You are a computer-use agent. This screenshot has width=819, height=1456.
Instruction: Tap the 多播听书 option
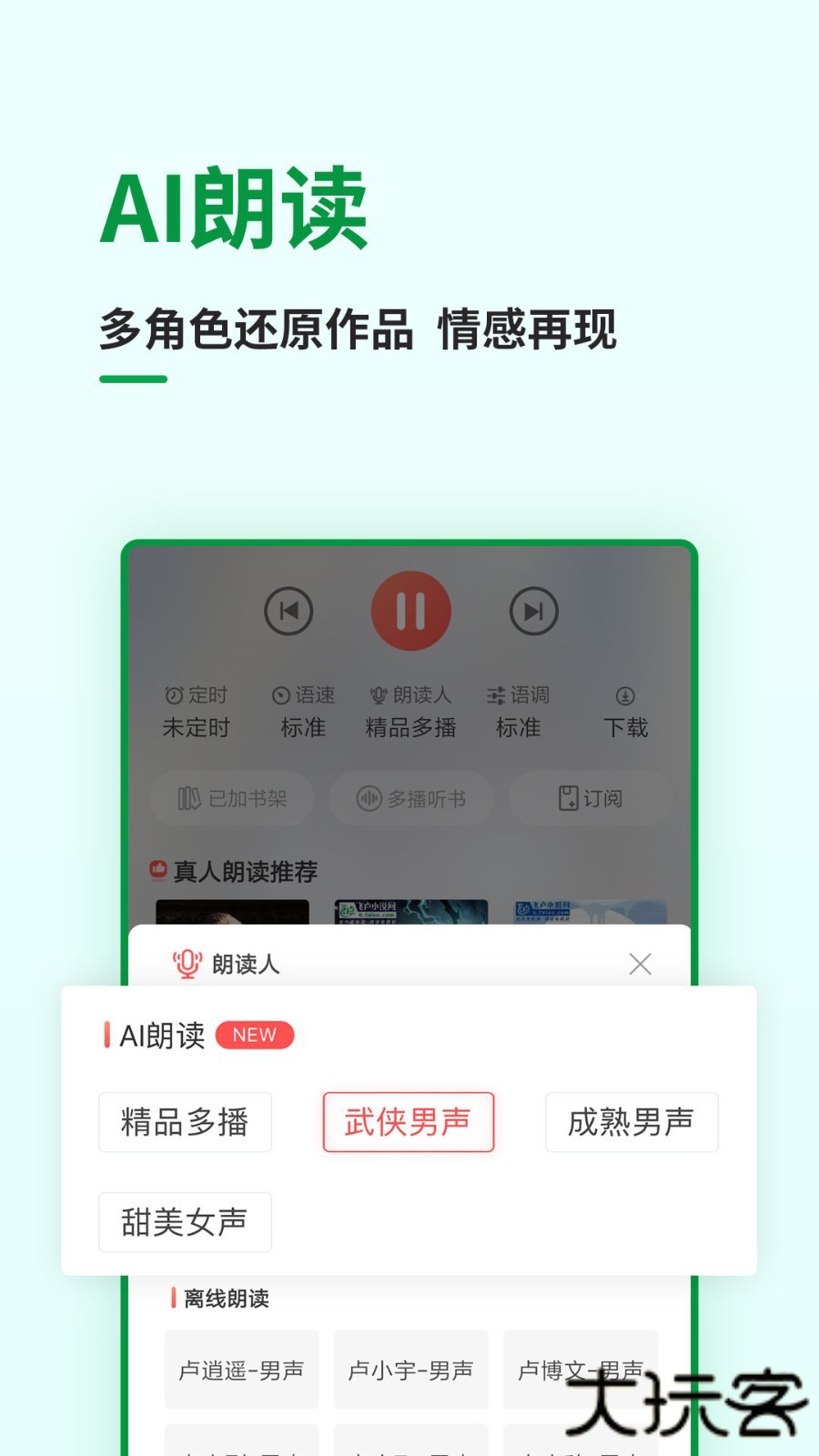pos(411,798)
